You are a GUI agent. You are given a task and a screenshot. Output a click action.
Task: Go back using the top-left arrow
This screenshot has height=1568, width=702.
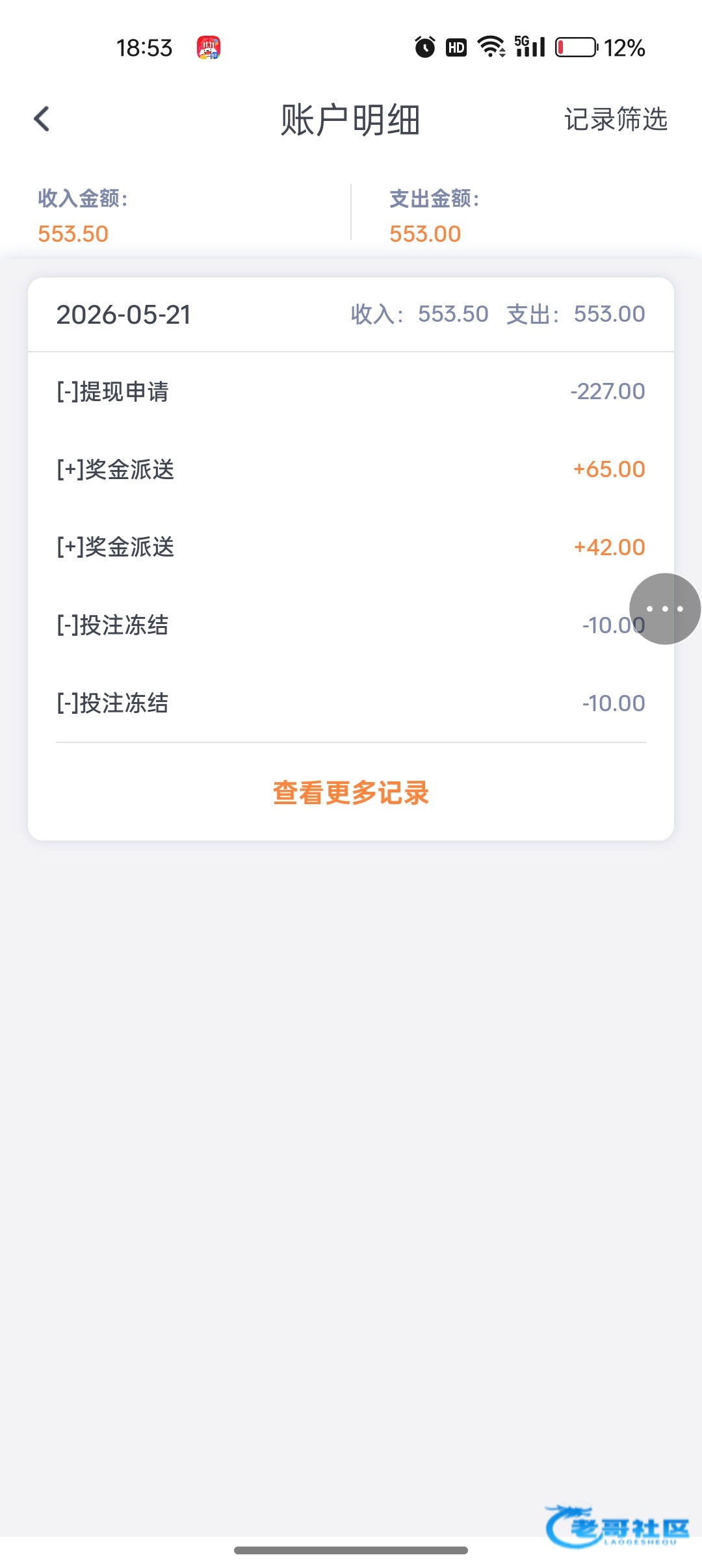coord(42,119)
